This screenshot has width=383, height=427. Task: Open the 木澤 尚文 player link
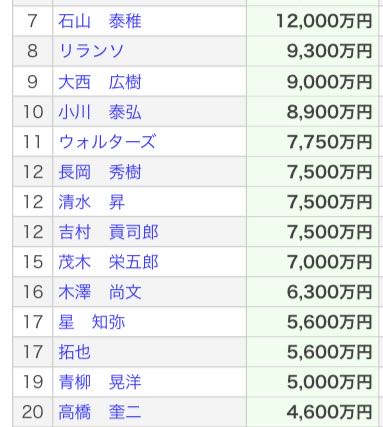pyautogui.click(x=100, y=292)
